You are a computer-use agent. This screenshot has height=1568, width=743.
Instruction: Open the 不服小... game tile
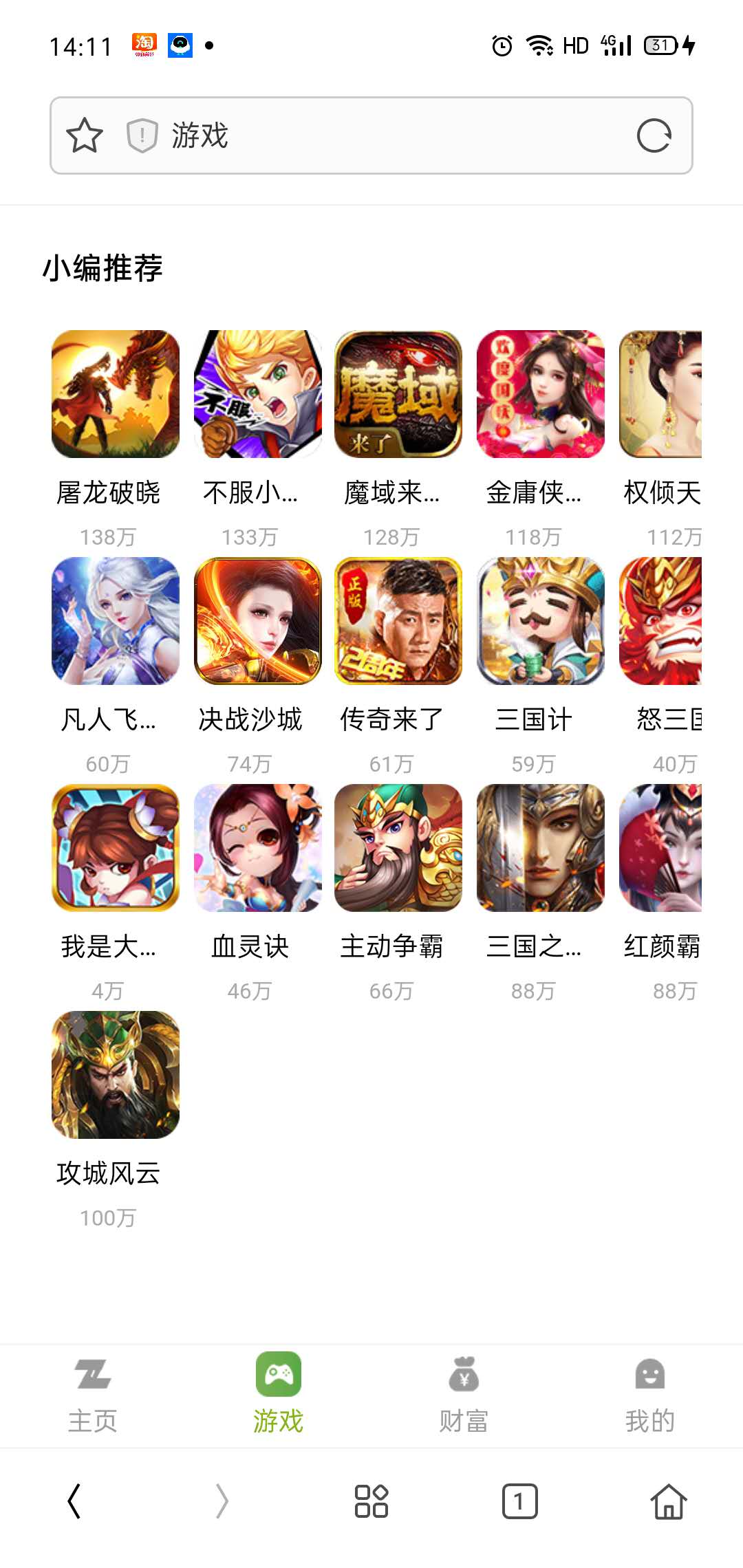(257, 394)
